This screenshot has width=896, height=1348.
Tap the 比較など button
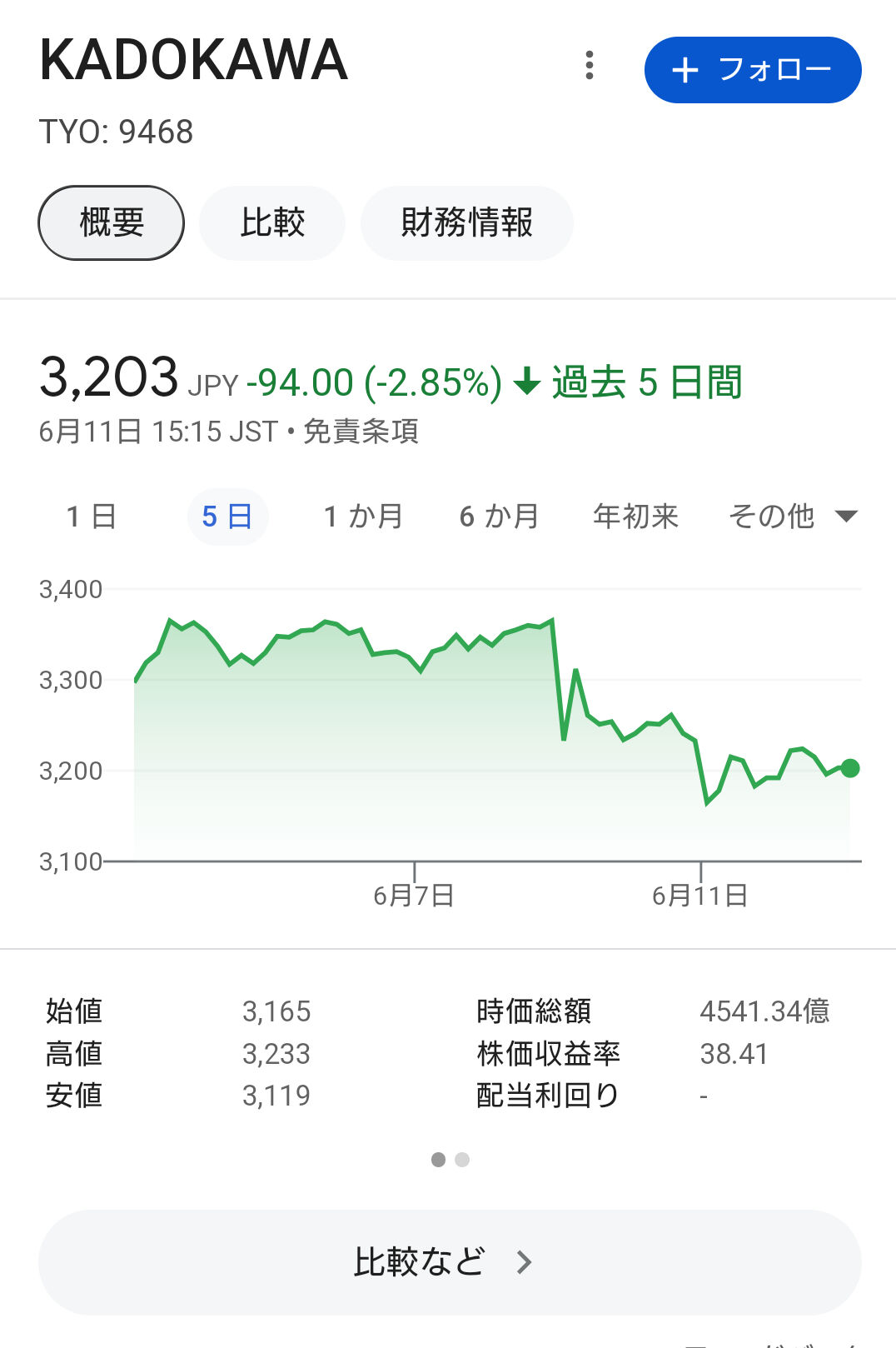click(x=449, y=1262)
